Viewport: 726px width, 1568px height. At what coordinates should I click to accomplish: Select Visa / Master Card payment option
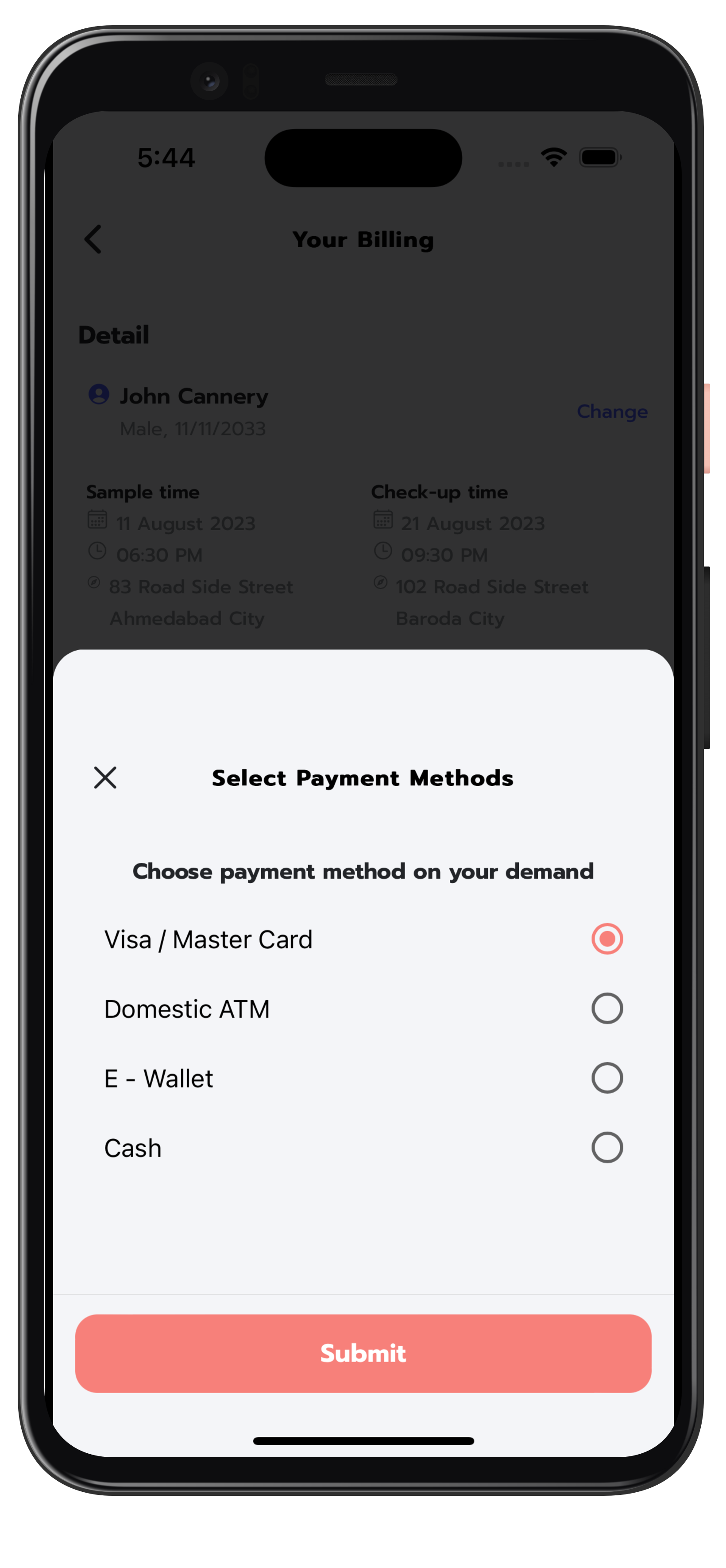coord(363,939)
